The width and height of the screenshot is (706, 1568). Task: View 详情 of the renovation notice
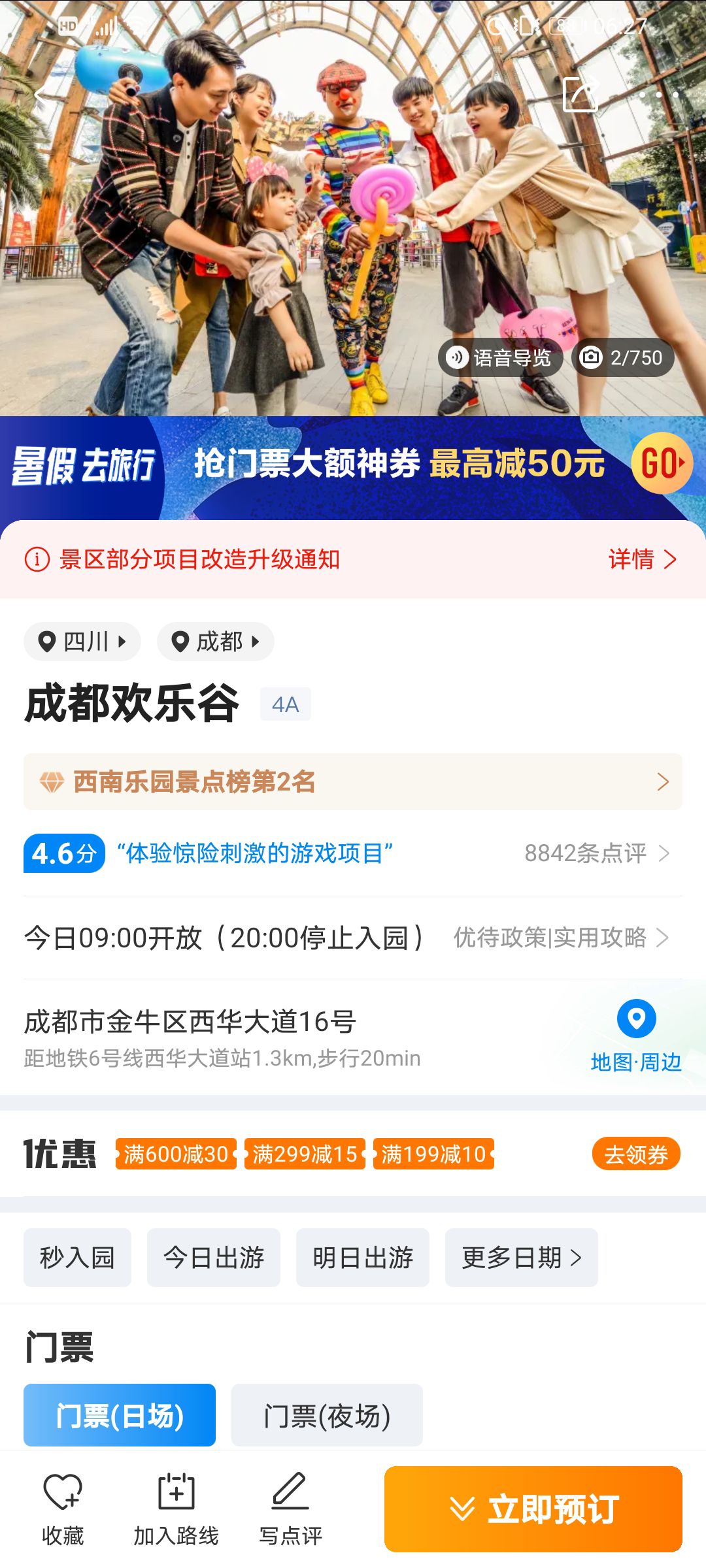(642, 559)
